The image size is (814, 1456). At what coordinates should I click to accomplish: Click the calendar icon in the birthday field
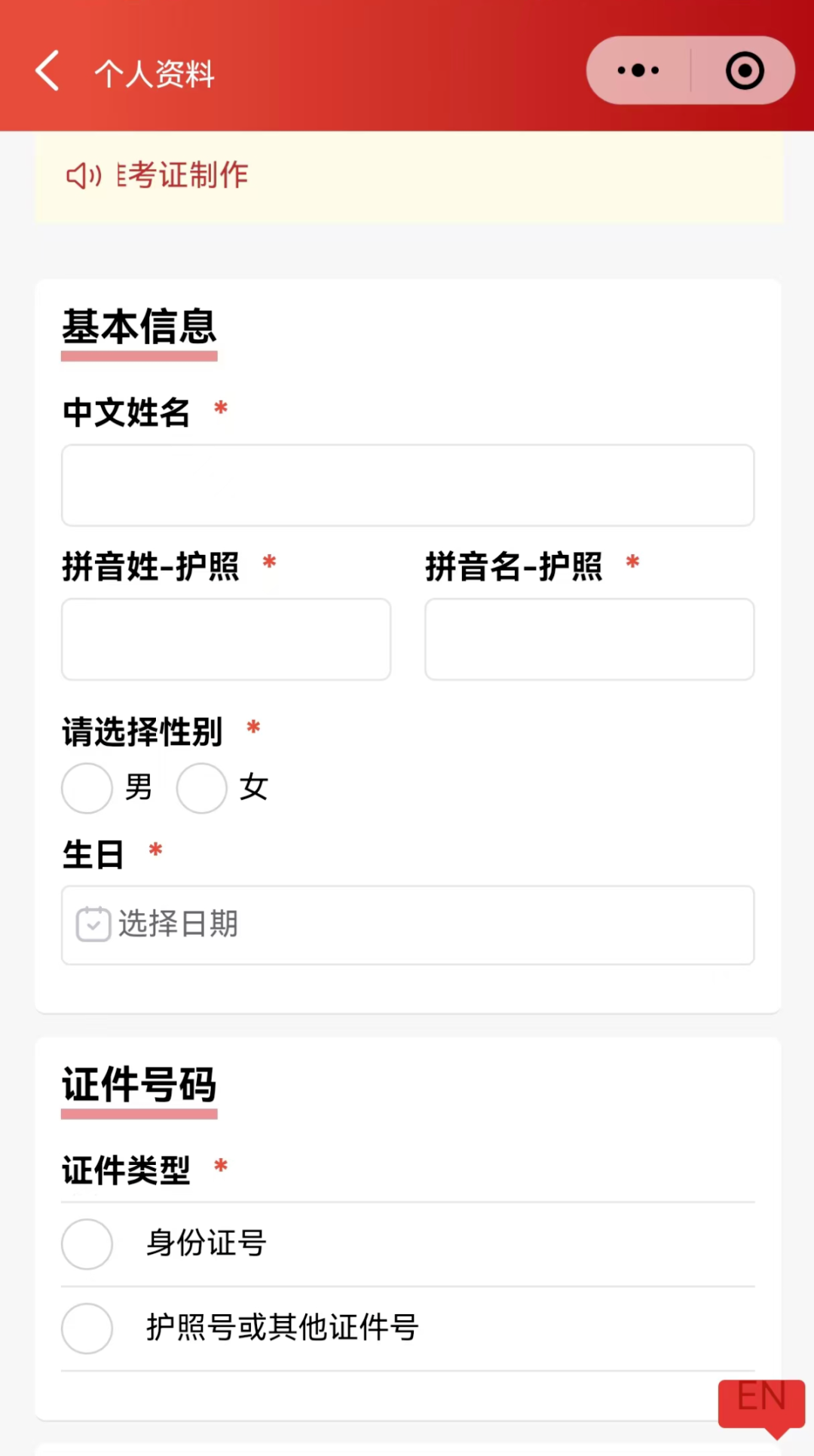point(93,924)
